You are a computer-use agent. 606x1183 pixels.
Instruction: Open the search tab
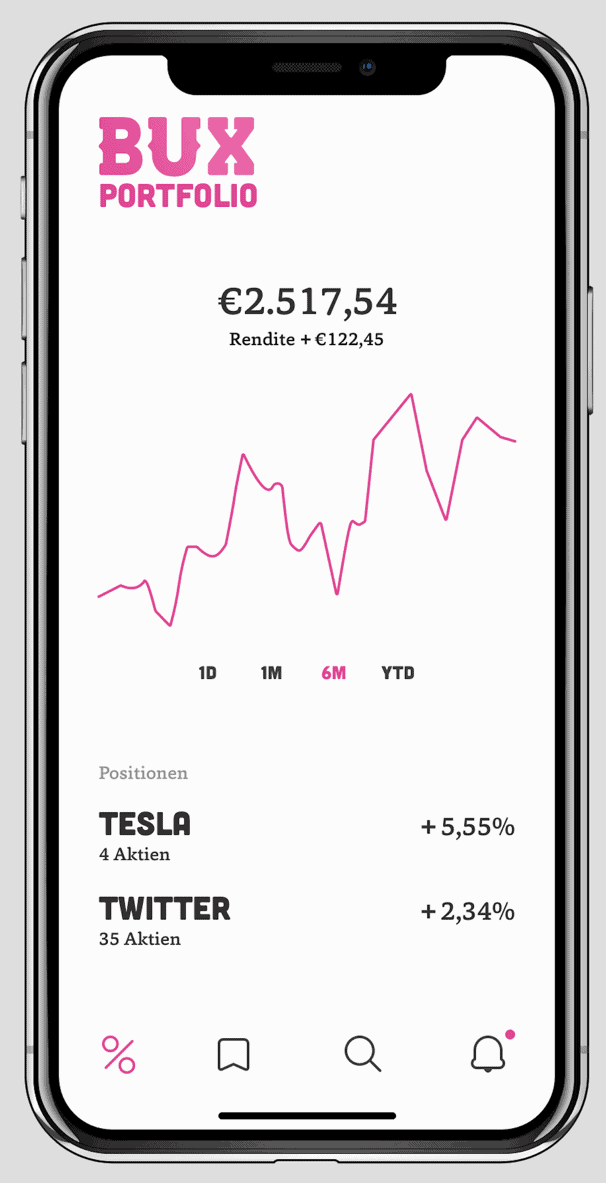coord(362,1055)
